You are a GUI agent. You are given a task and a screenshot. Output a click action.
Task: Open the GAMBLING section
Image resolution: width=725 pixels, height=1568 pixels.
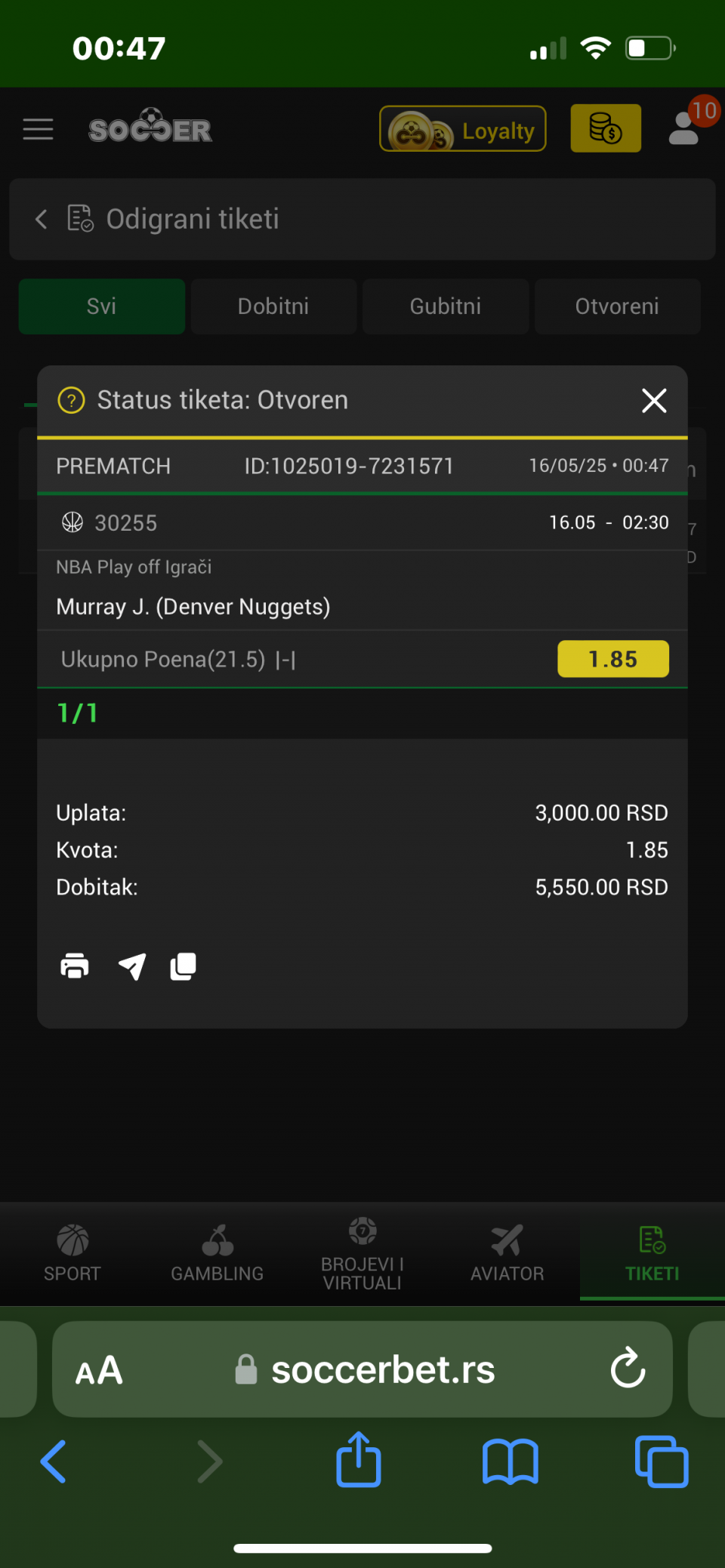[x=217, y=1253]
